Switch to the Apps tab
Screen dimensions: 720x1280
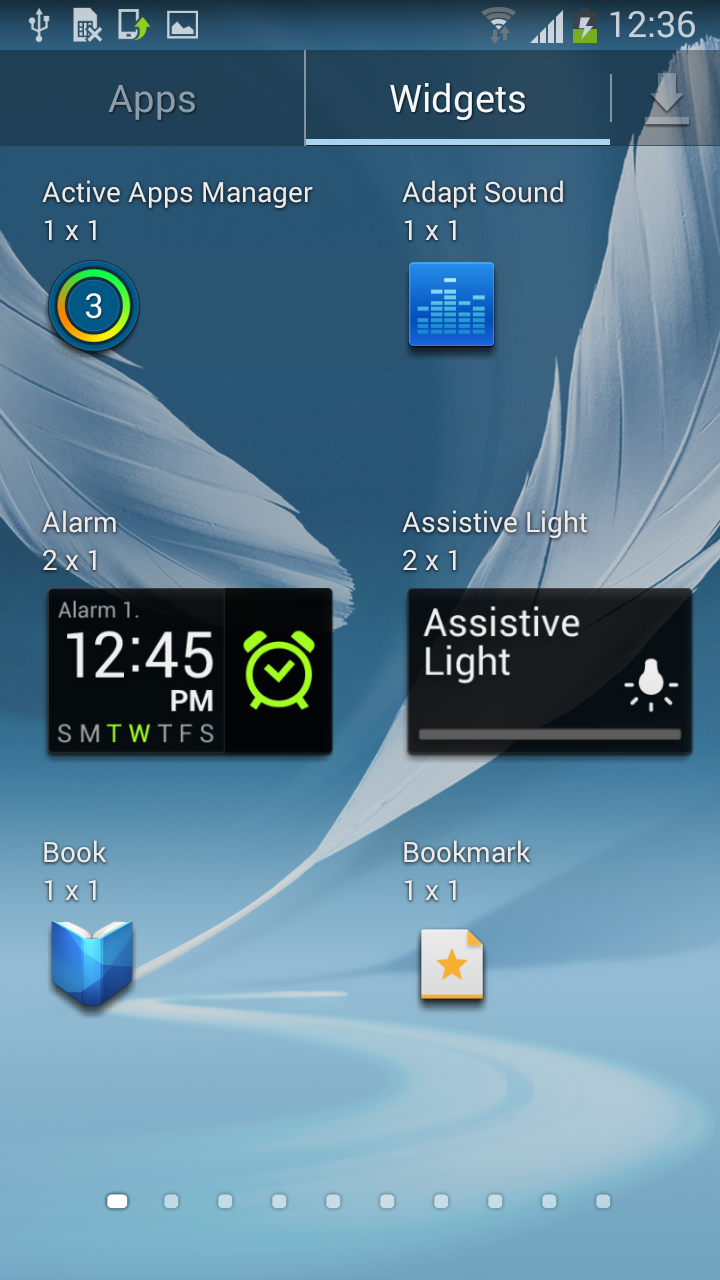(x=152, y=100)
